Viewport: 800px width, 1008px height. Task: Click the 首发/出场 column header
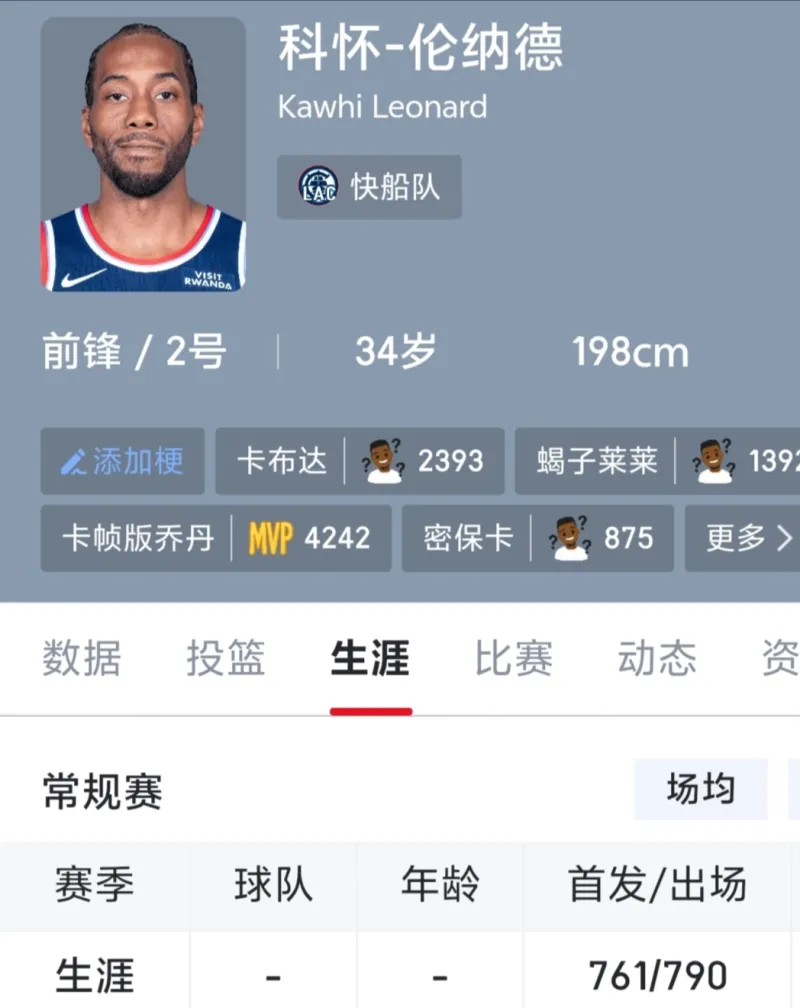point(657,886)
